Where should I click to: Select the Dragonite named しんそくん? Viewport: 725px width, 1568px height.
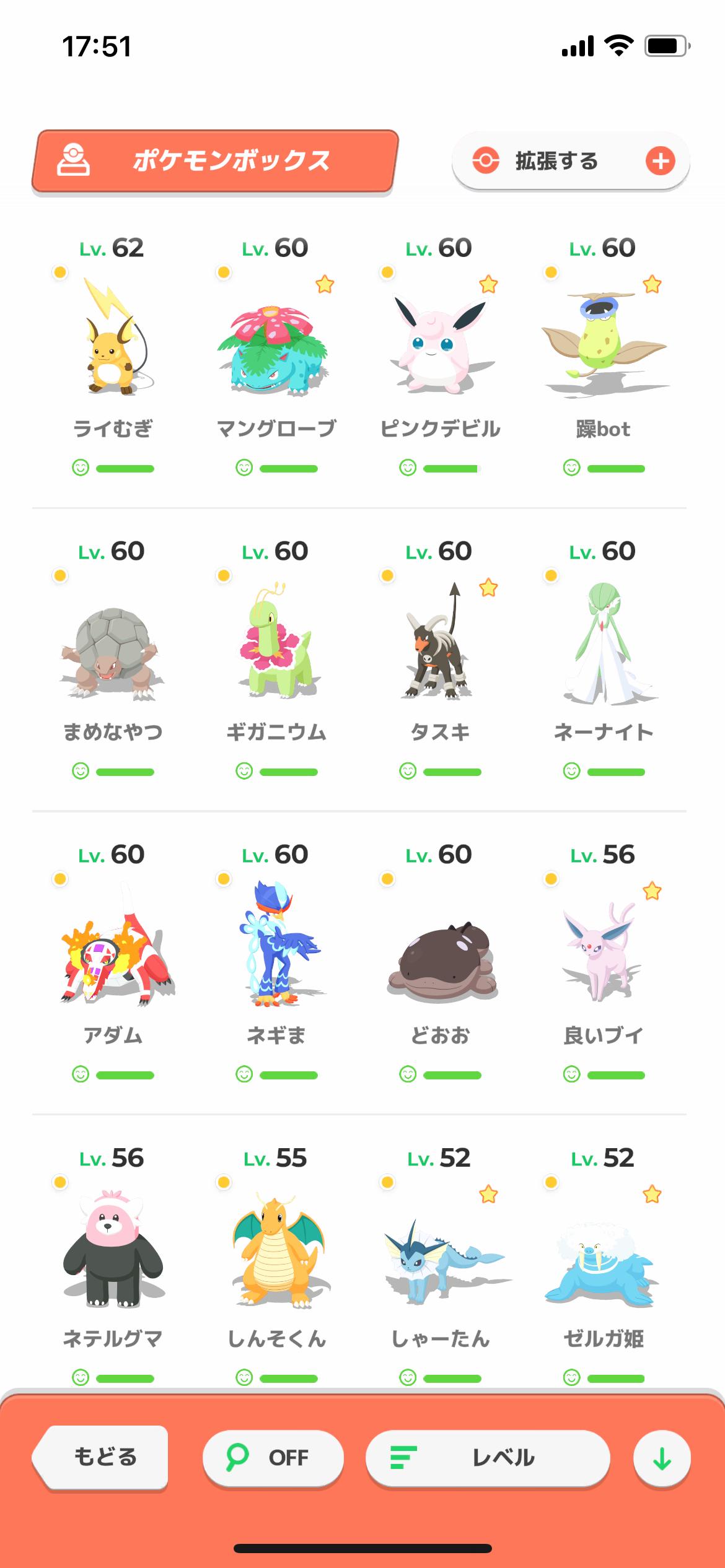(276, 1251)
